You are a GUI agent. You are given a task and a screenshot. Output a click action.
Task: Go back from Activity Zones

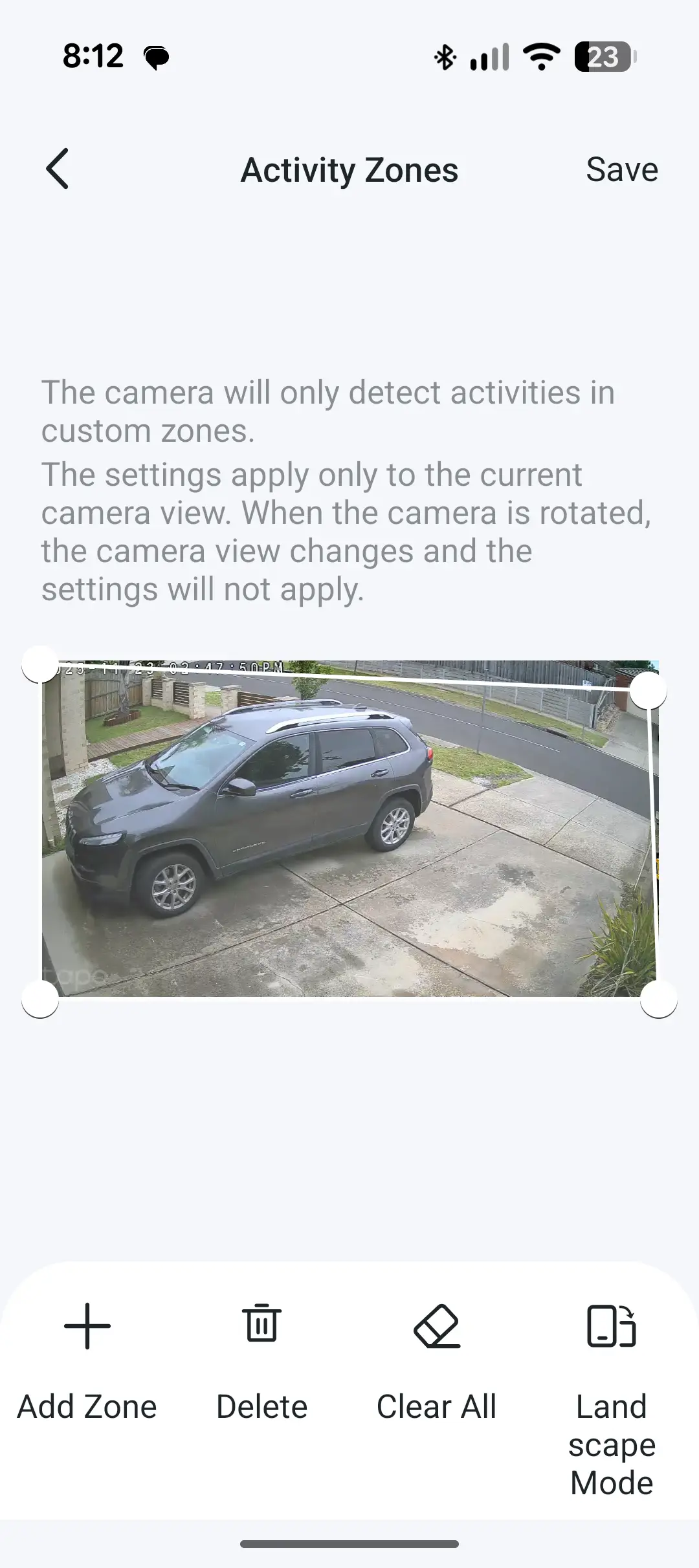pos(57,169)
